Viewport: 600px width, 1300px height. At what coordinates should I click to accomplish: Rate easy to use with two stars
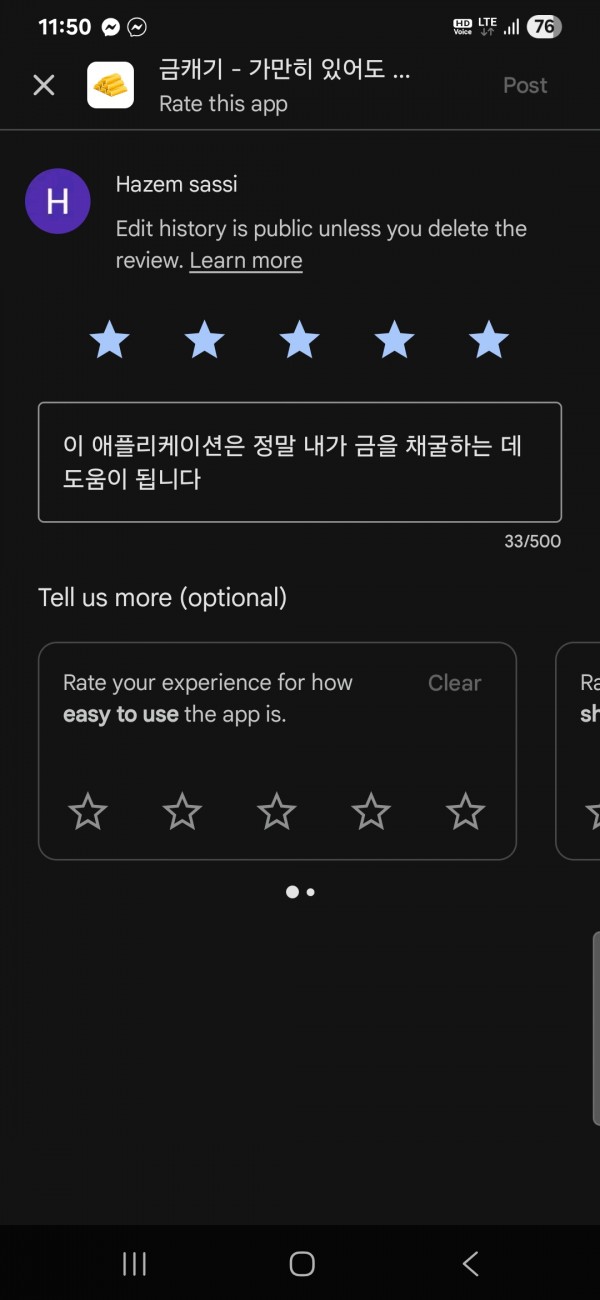click(182, 811)
